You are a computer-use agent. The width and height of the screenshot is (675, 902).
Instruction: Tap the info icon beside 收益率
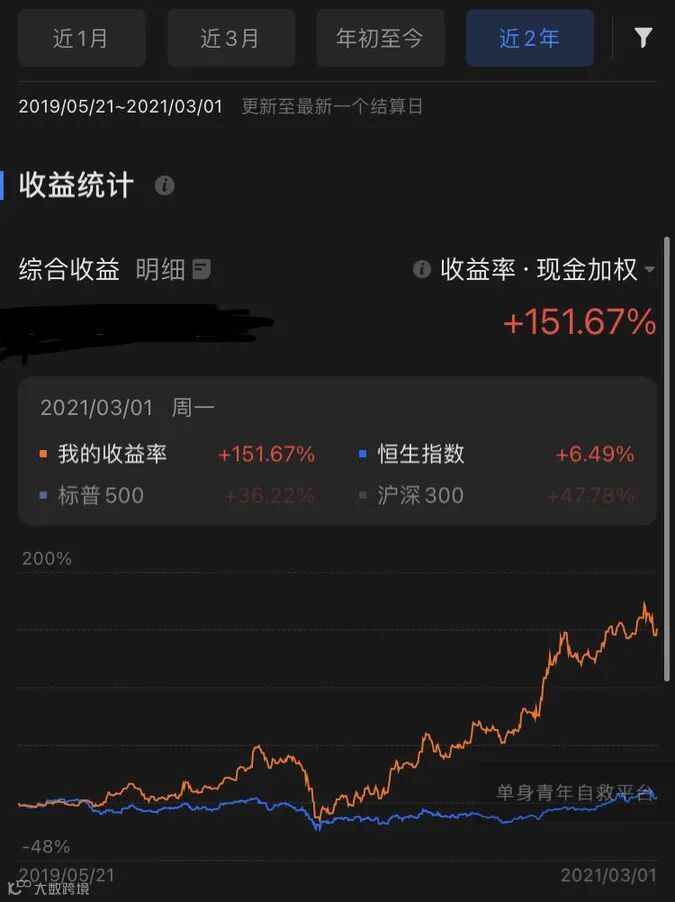pos(422,269)
